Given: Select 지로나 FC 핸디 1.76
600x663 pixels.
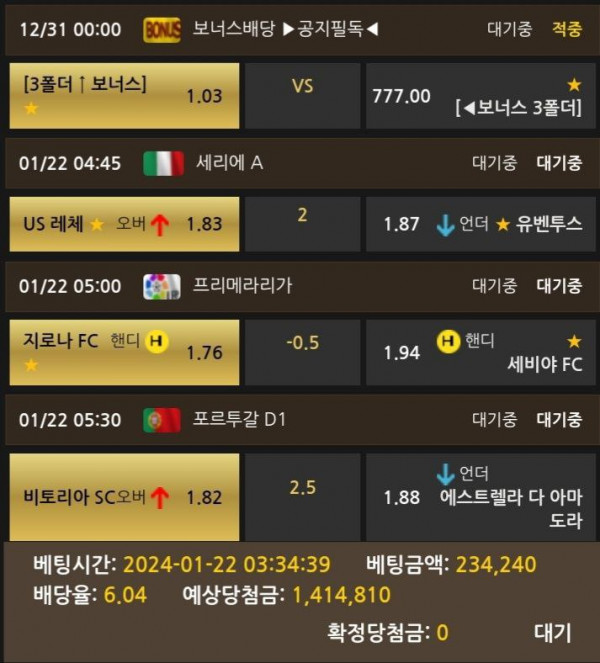Looking at the screenshot, I should pyautogui.click(x=124, y=352).
